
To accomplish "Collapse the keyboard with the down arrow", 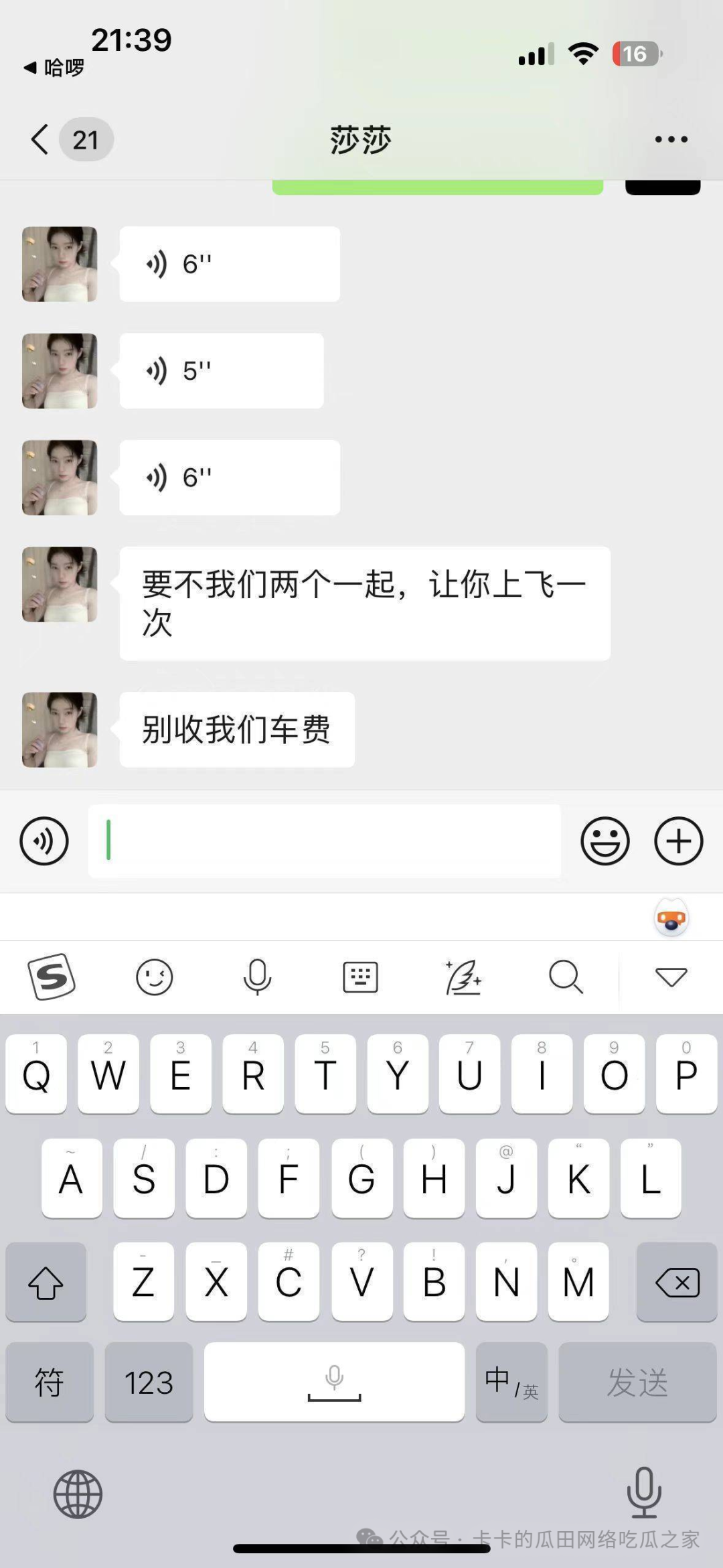I will [671, 977].
